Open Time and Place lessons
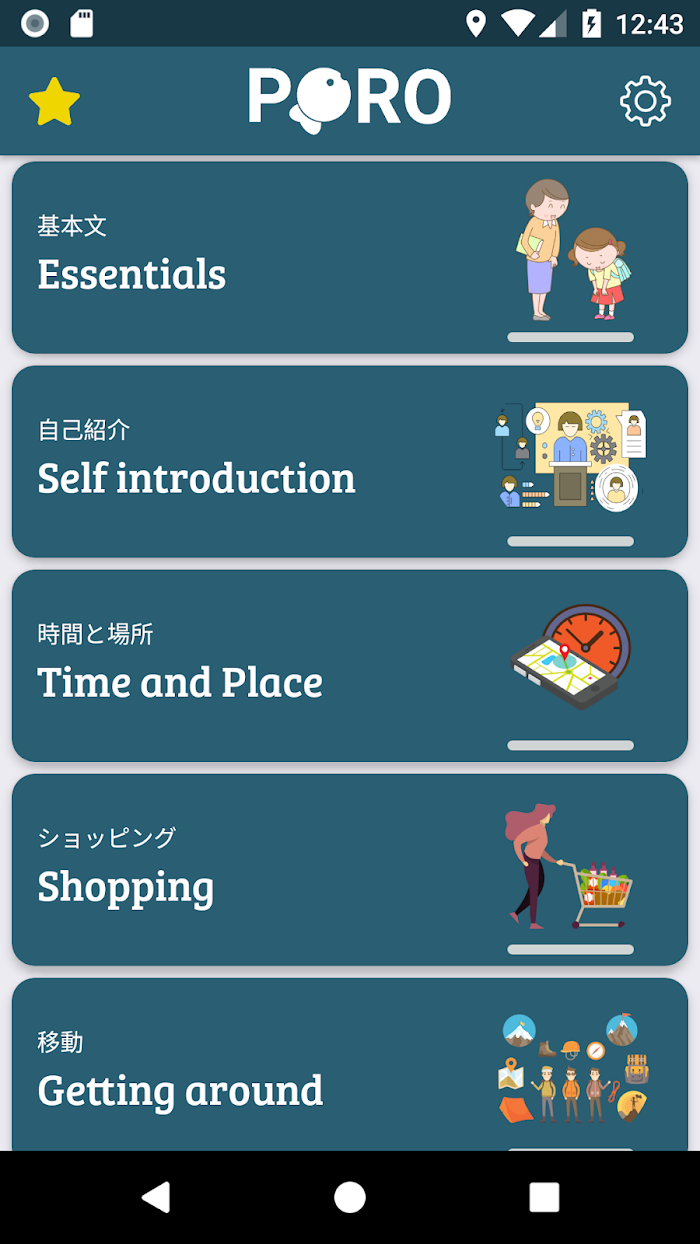Image resolution: width=700 pixels, height=1244 pixels. point(350,666)
